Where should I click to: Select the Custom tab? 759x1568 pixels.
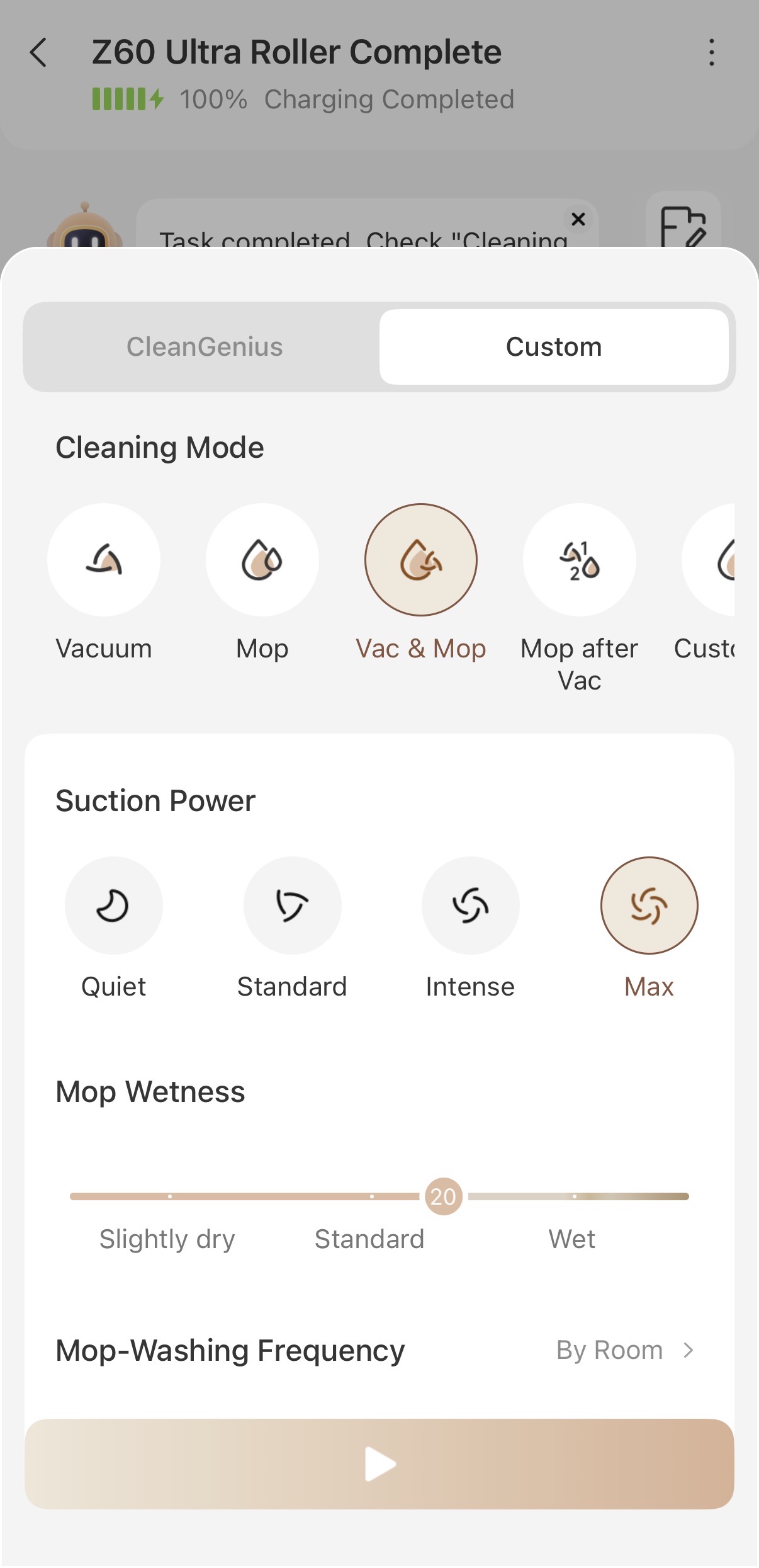[x=554, y=347]
